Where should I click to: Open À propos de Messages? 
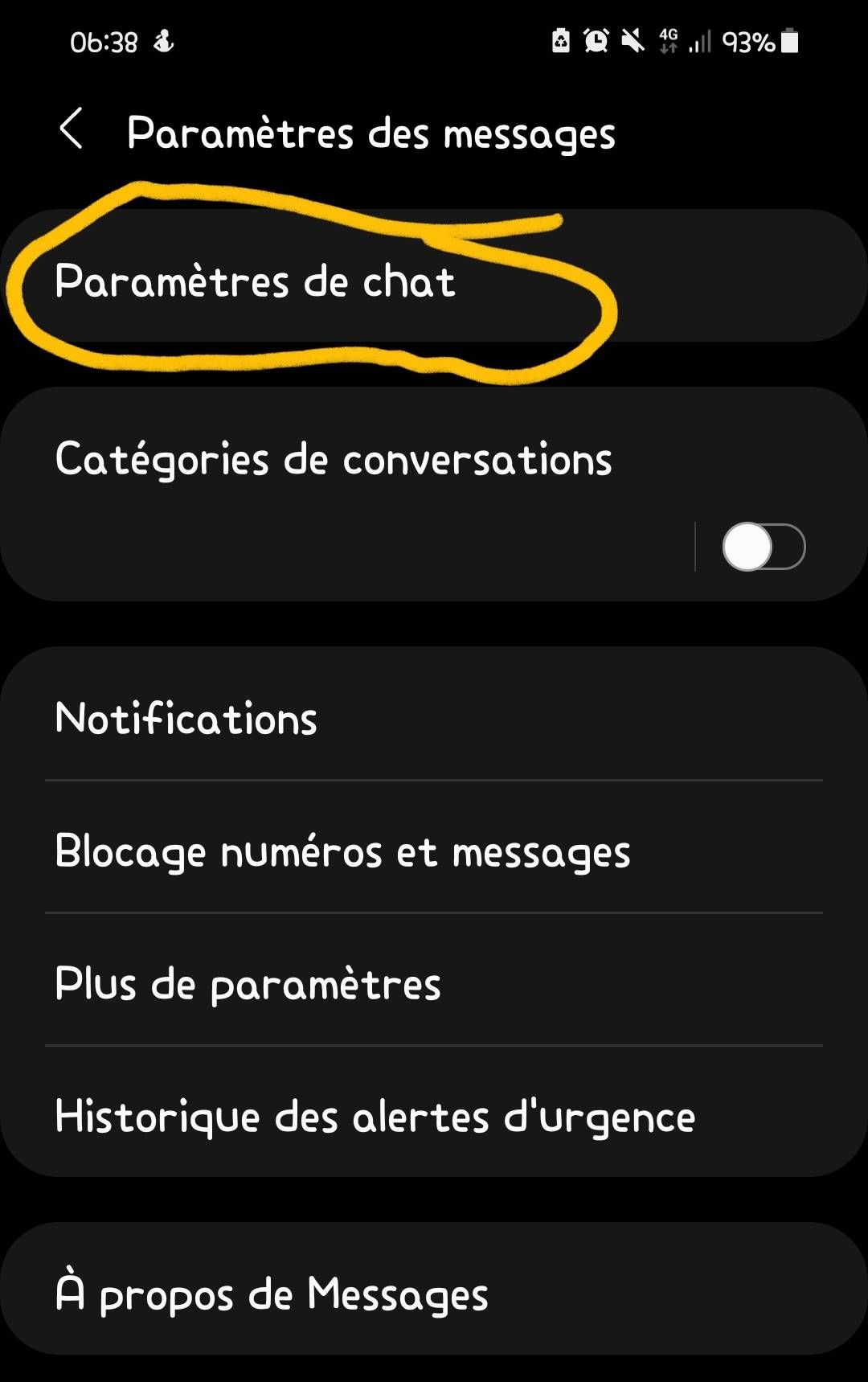coord(272,1294)
